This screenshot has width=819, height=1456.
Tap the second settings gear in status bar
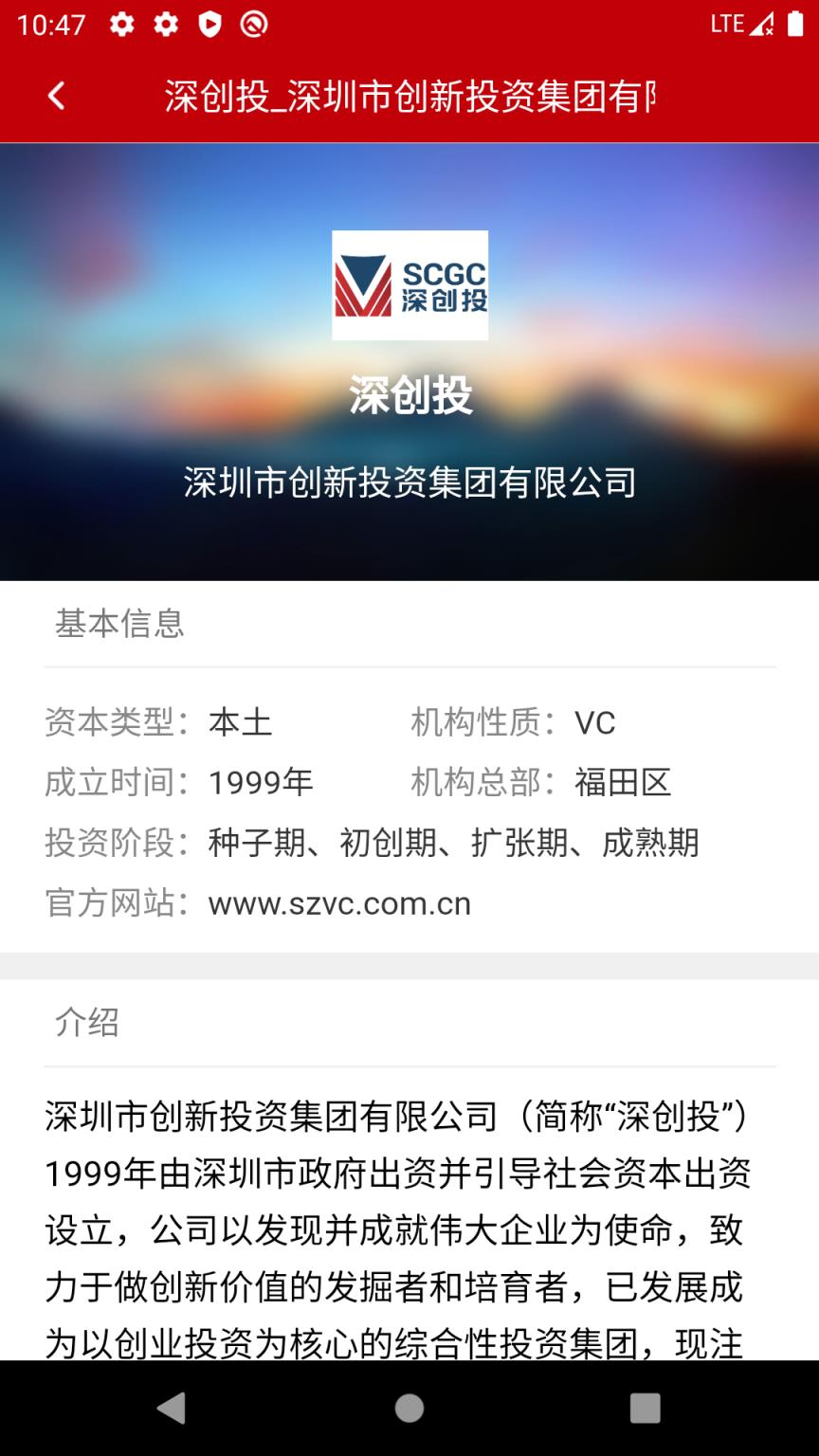165,24
